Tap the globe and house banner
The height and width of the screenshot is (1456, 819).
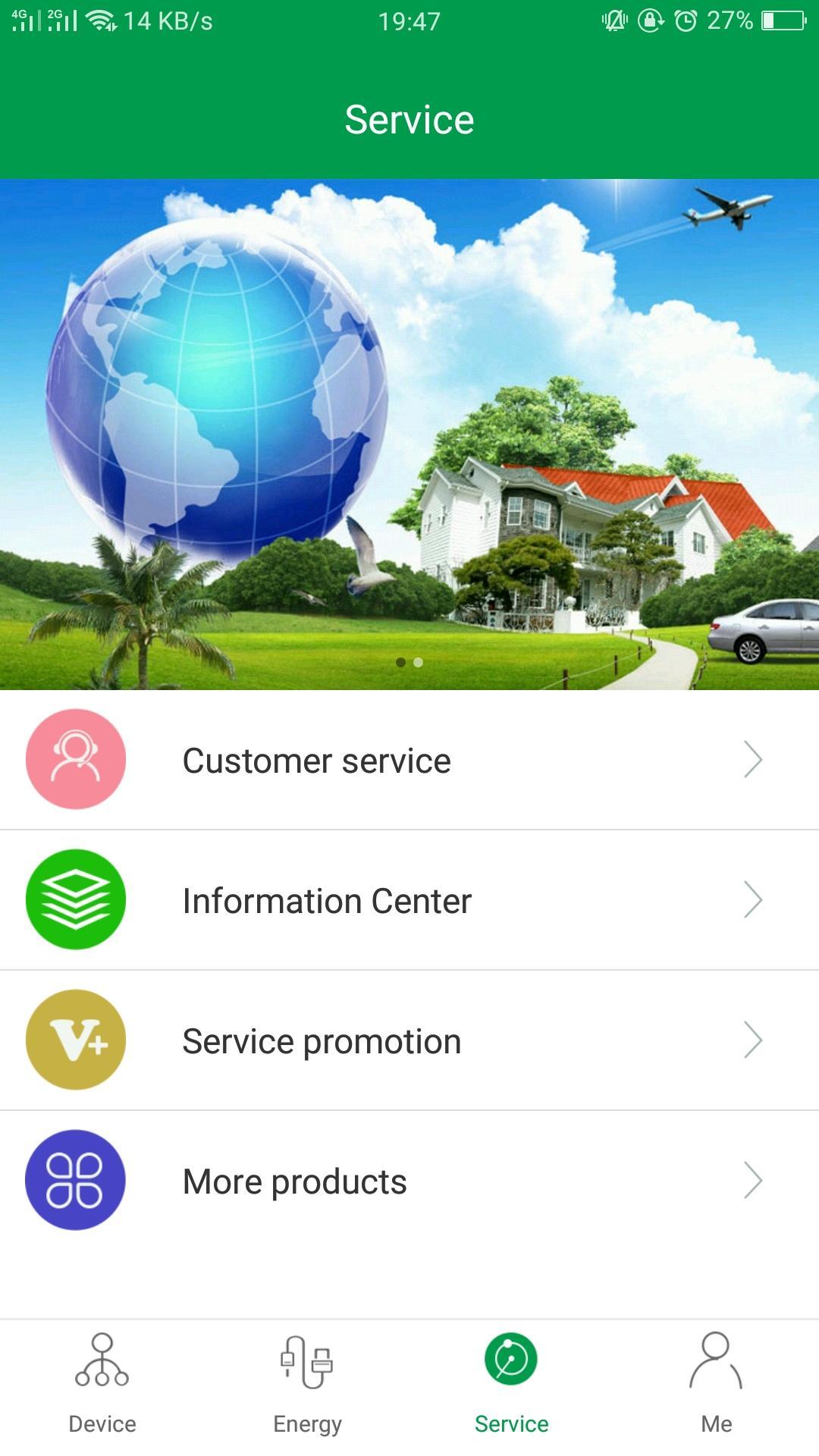pos(409,434)
